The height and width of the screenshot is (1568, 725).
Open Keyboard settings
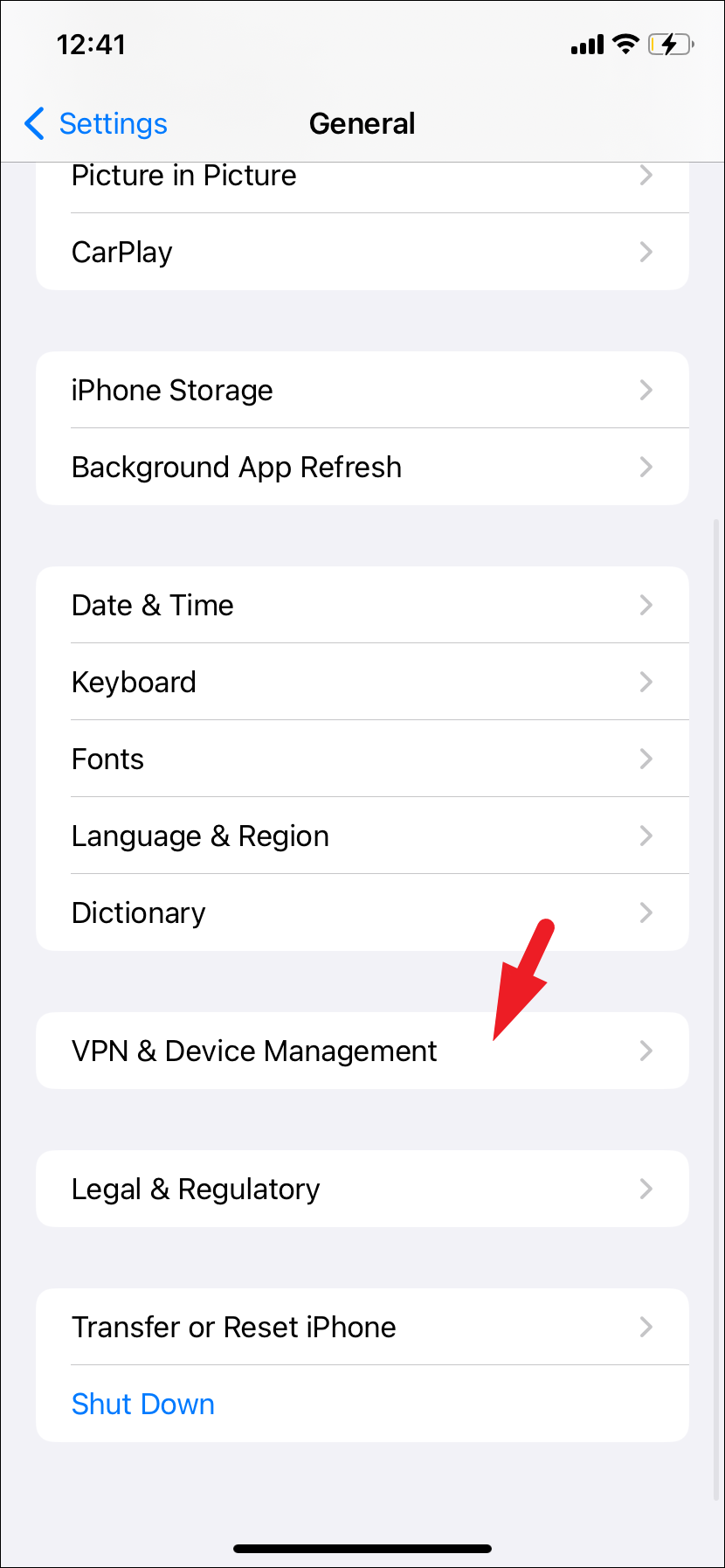(x=362, y=682)
